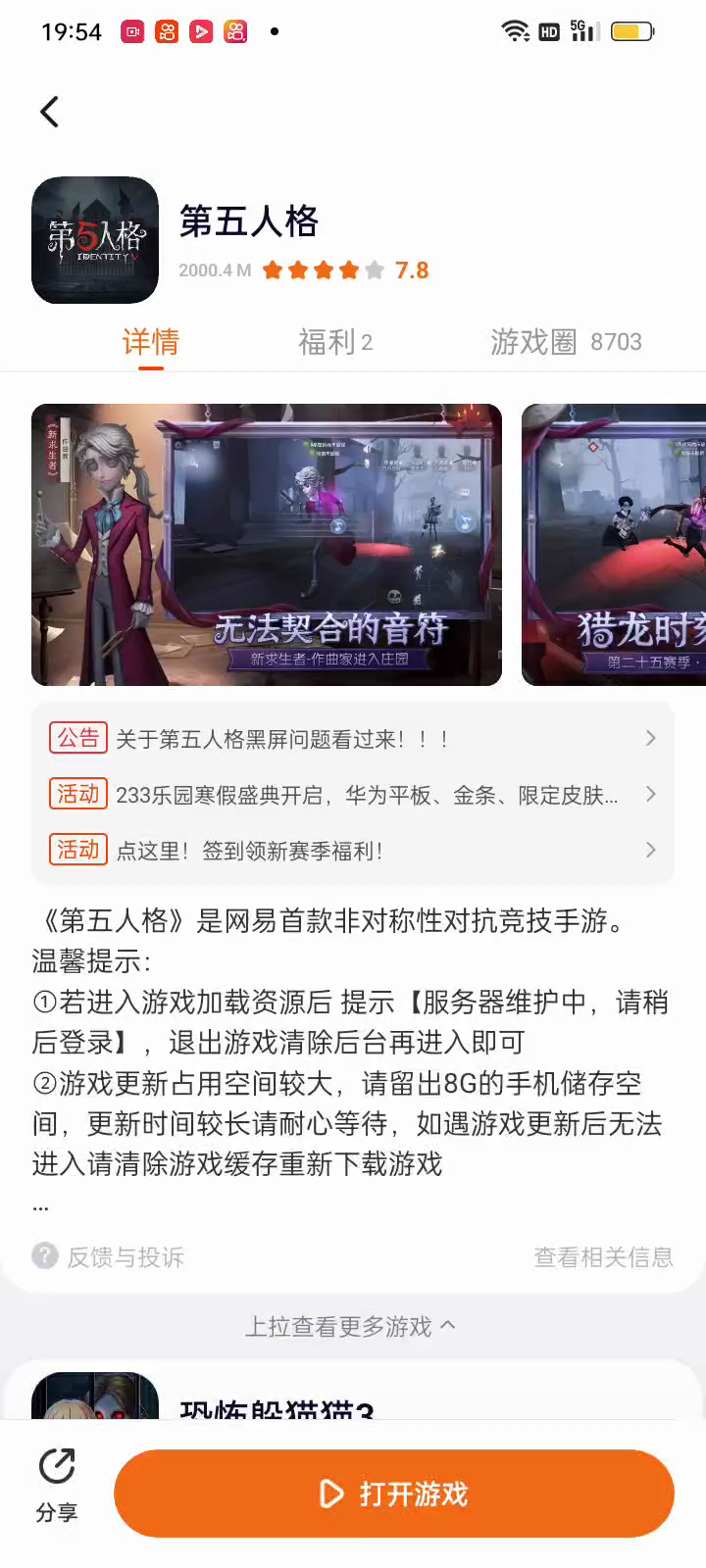Switch to the 游戏圈 tab
This screenshot has height=1568, width=706.
click(x=565, y=342)
